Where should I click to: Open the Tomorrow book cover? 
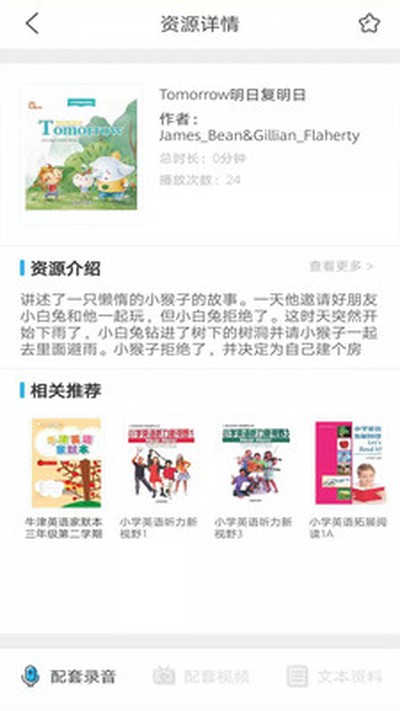pyautogui.click(x=81, y=153)
